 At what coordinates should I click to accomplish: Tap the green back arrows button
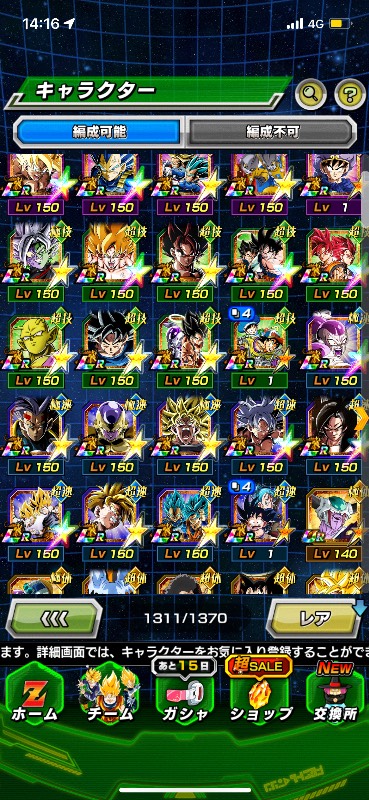tap(54, 619)
